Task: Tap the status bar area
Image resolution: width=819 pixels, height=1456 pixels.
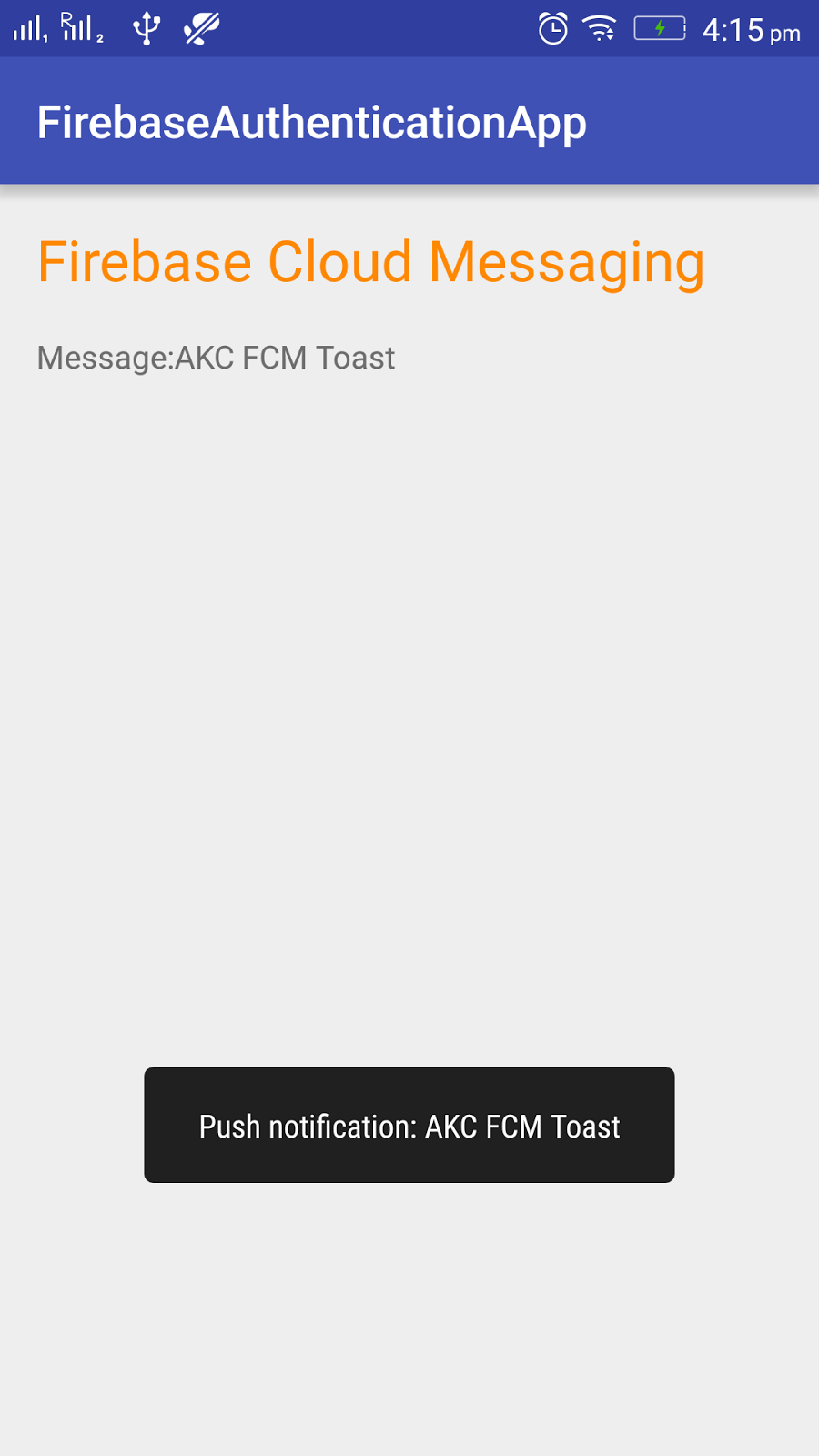Action: click(x=409, y=27)
